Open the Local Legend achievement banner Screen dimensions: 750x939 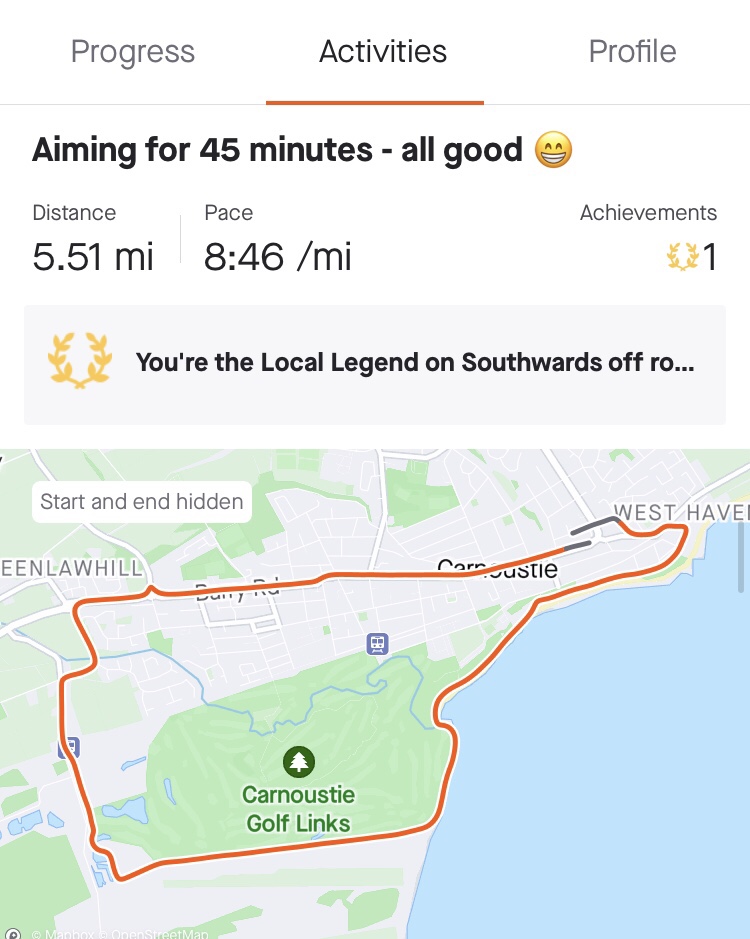click(x=375, y=364)
